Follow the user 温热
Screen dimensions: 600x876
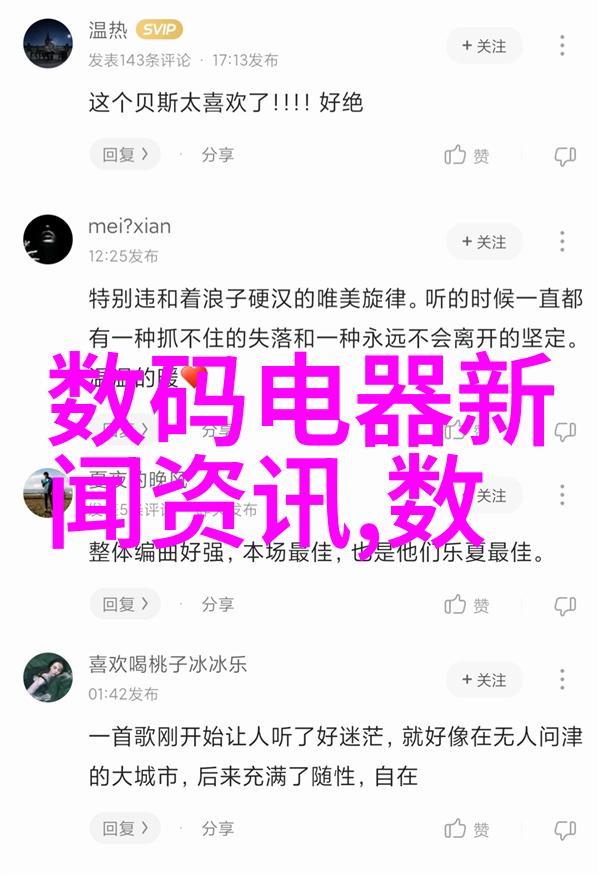click(484, 46)
